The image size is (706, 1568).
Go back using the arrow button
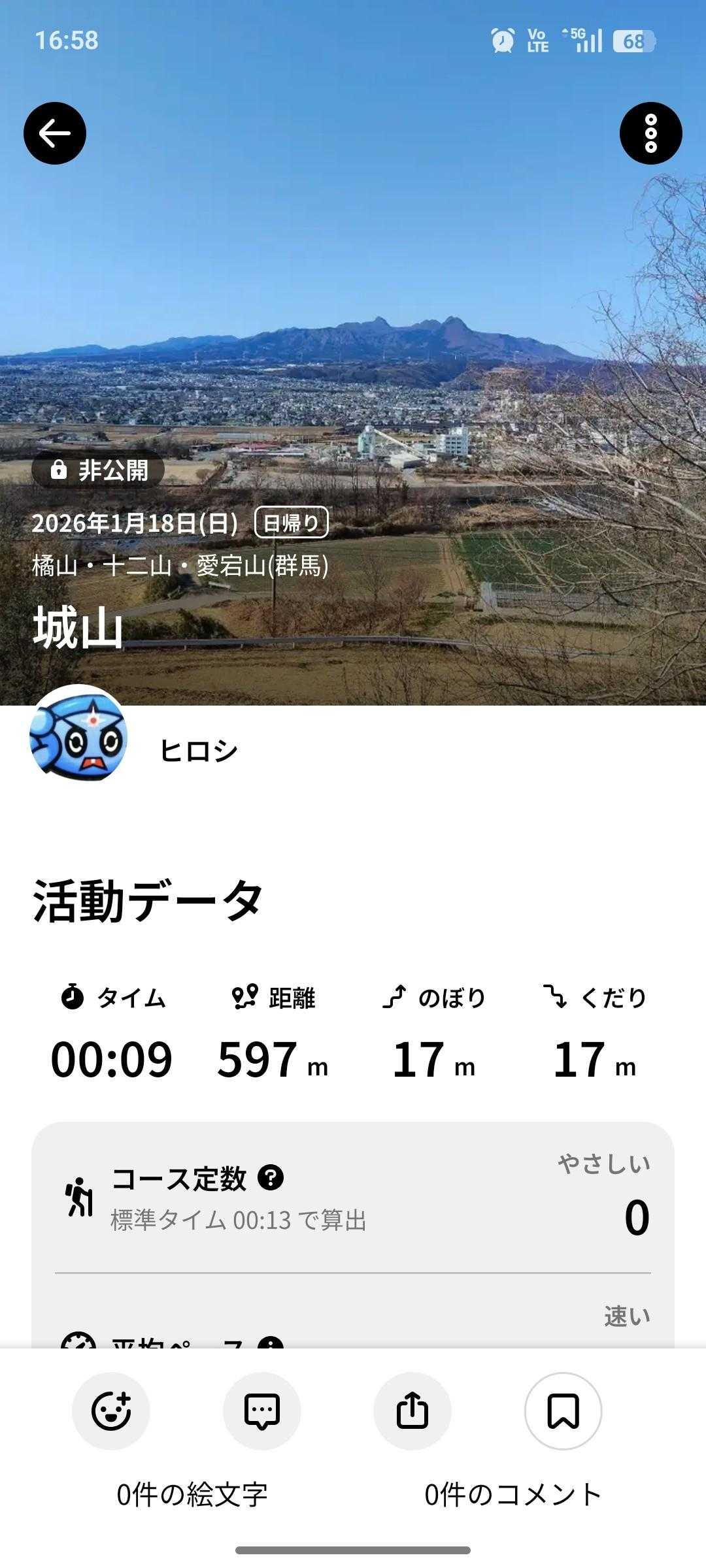click(x=55, y=133)
